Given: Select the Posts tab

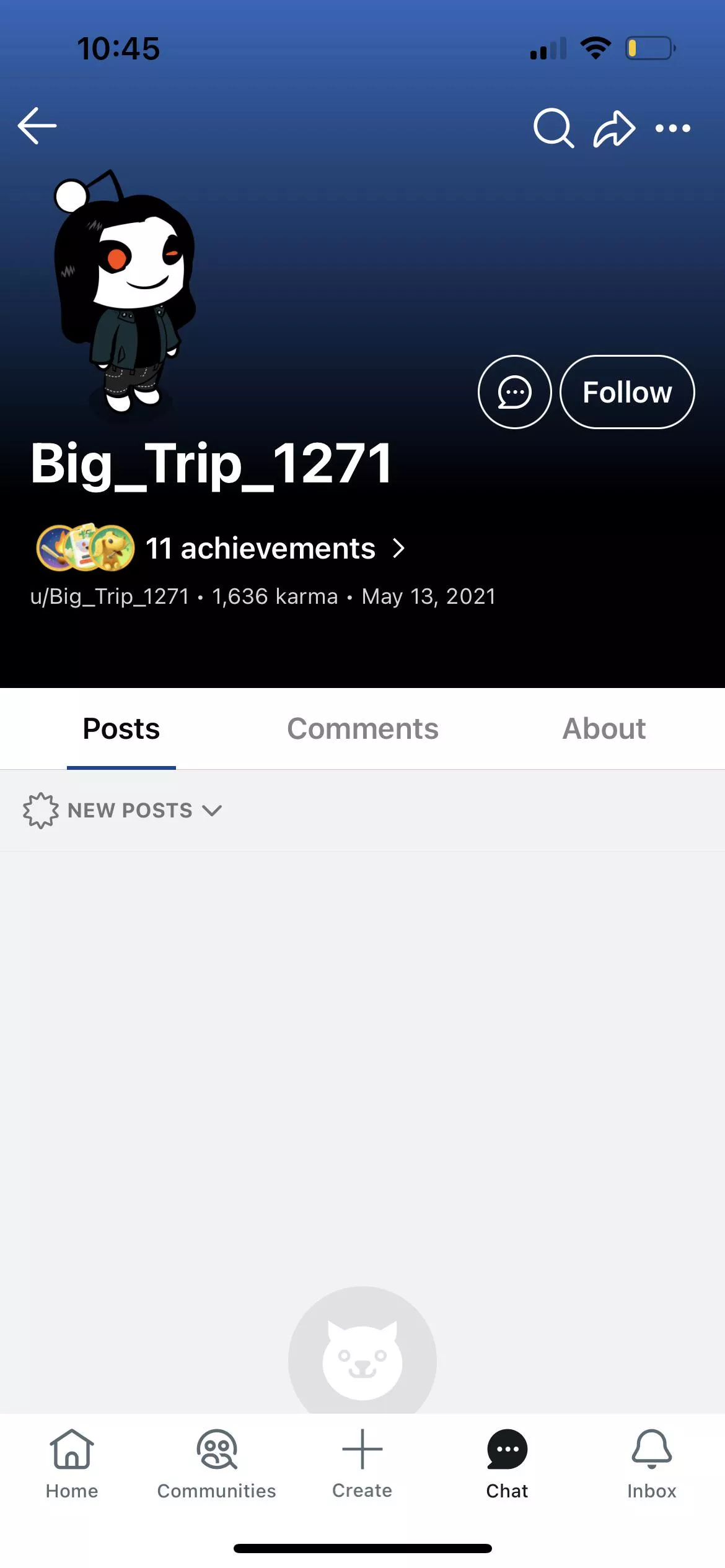Looking at the screenshot, I should [x=121, y=729].
